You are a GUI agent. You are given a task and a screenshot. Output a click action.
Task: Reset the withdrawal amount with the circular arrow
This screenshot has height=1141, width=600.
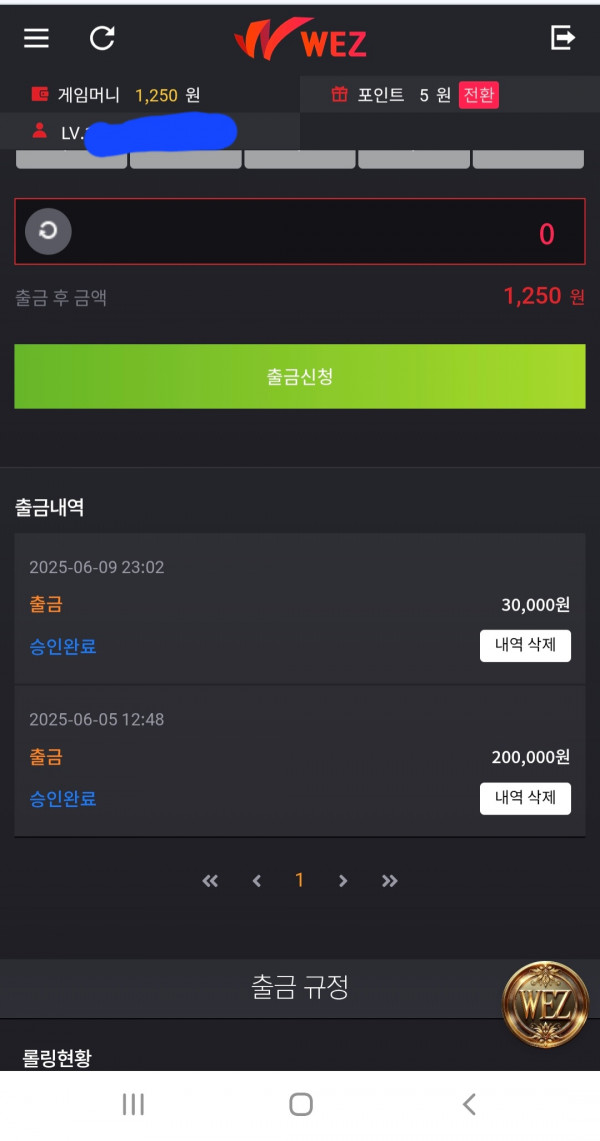point(48,231)
